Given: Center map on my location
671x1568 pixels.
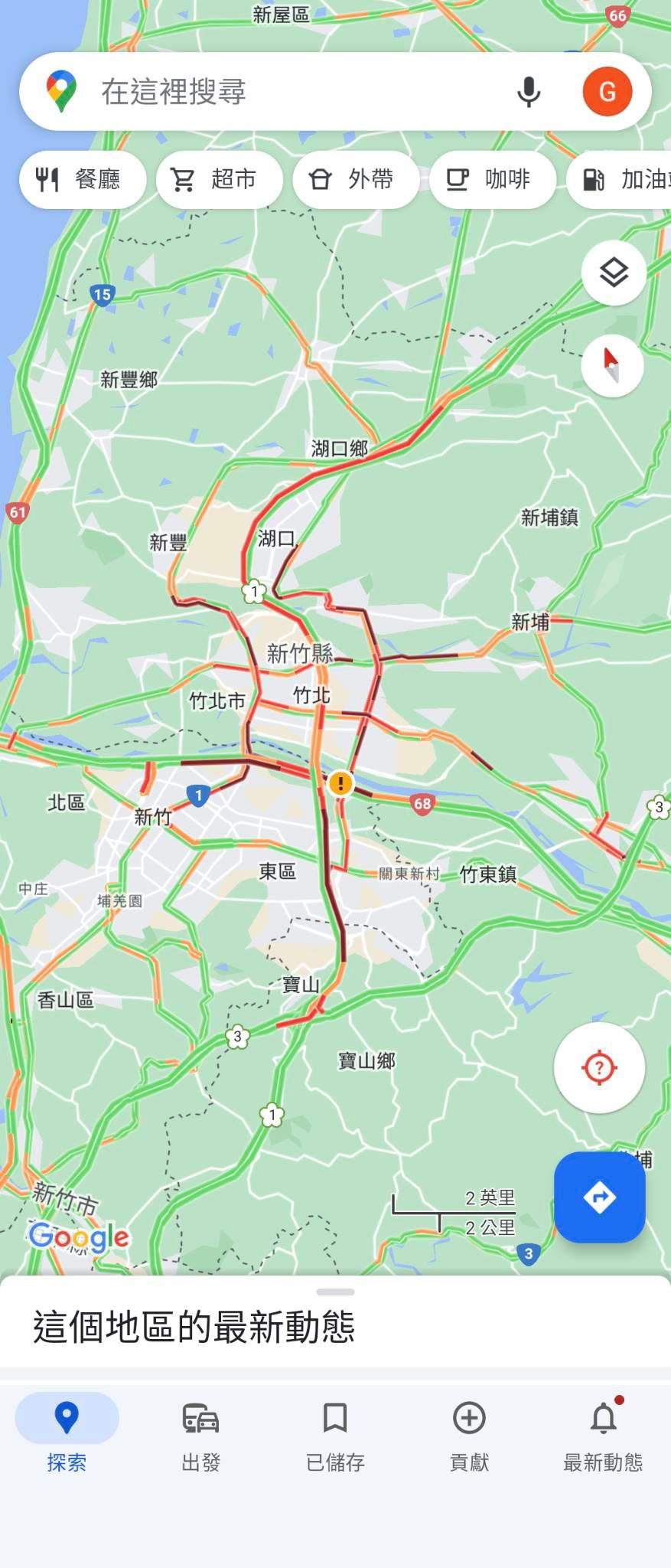Looking at the screenshot, I should 599,1067.
